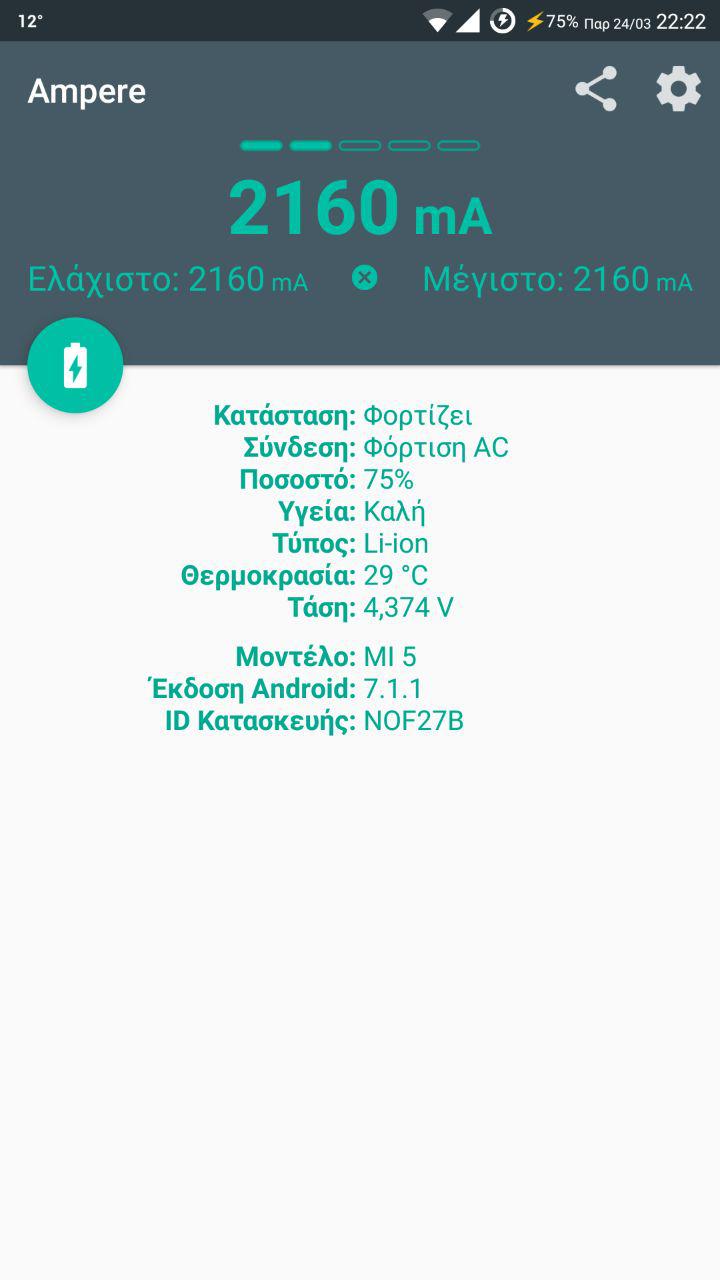Share the current ampere reading

tap(596, 90)
